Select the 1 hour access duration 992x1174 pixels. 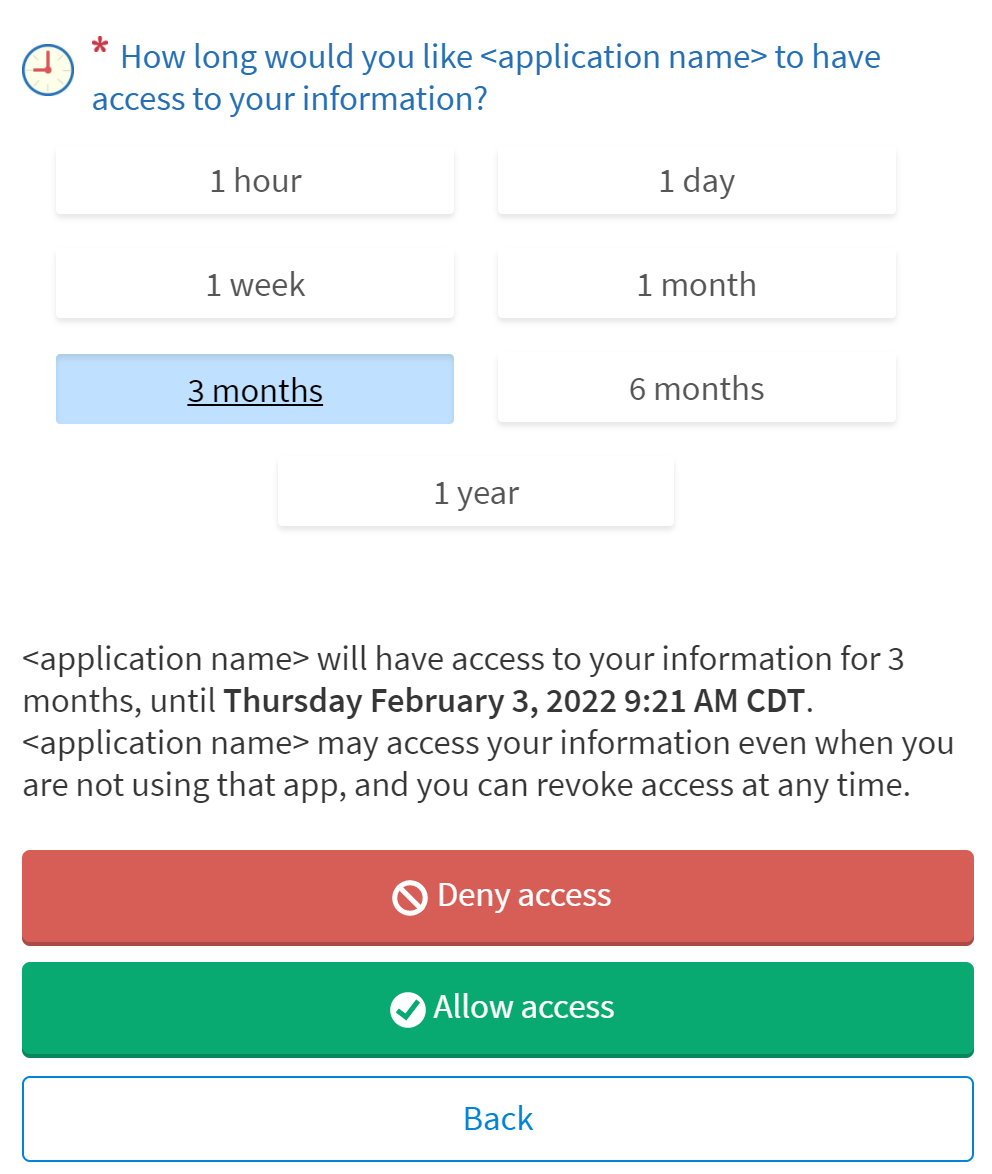[255, 180]
